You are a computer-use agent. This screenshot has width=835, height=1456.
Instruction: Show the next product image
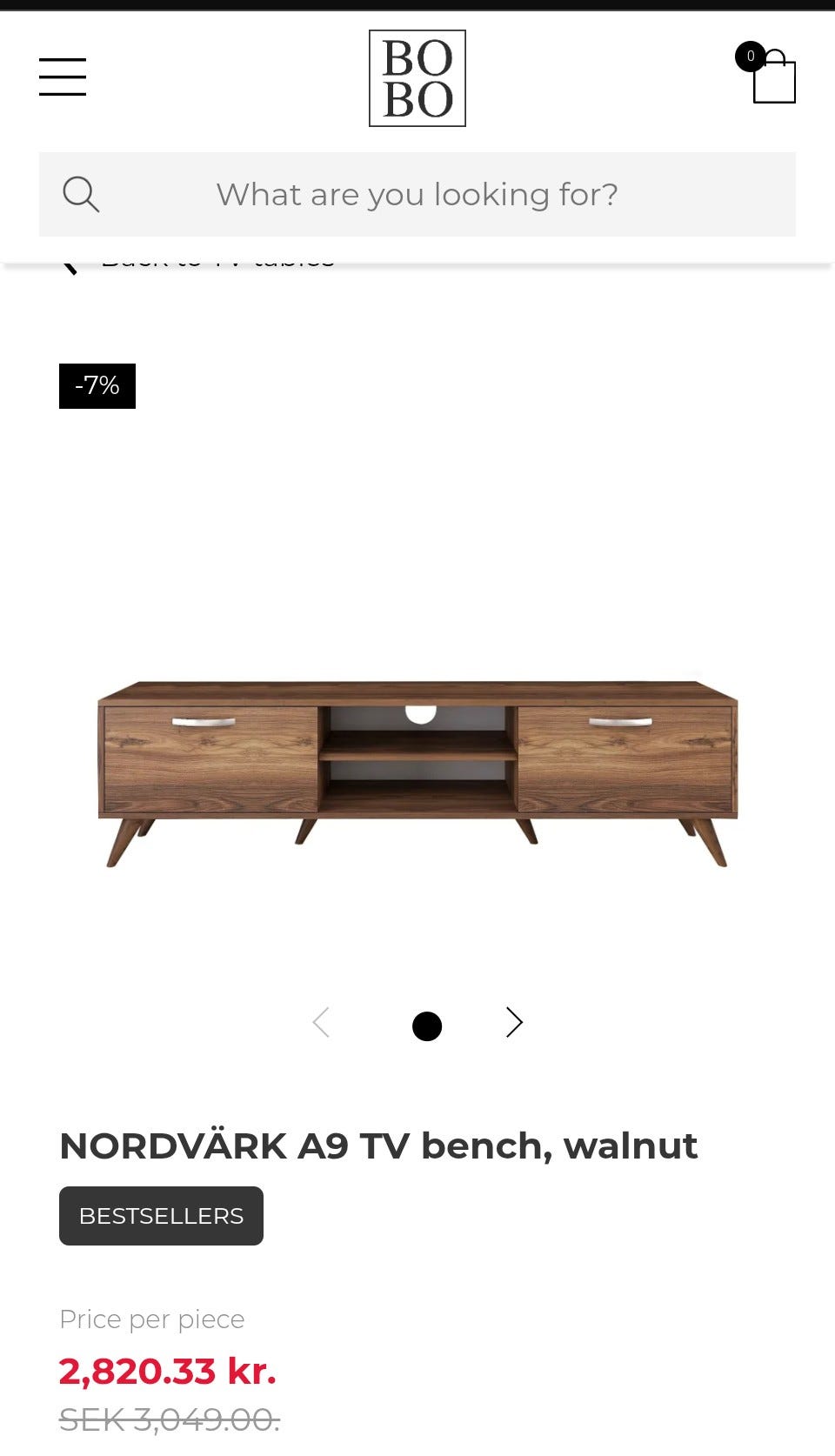(514, 1022)
